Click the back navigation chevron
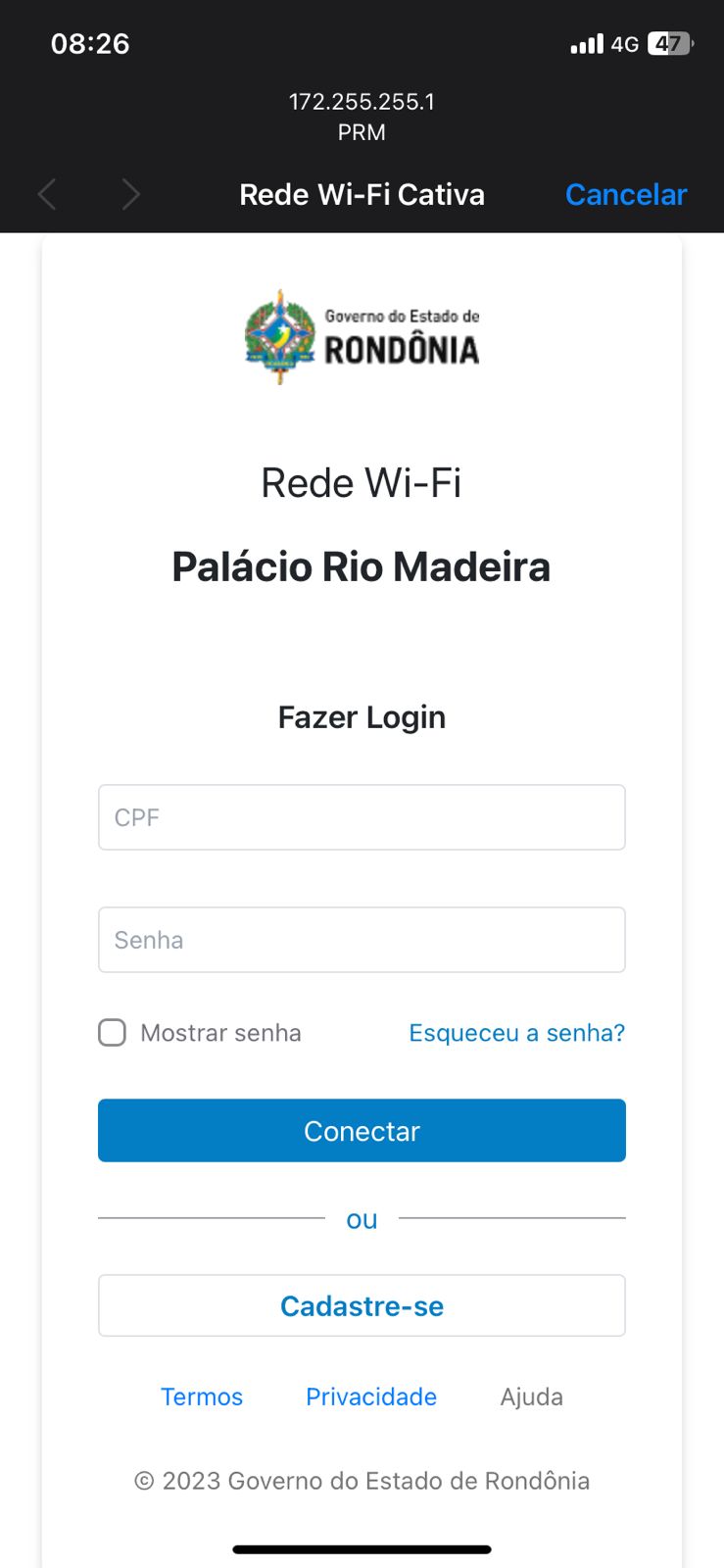The height and width of the screenshot is (1568, 724). (46, 194)
